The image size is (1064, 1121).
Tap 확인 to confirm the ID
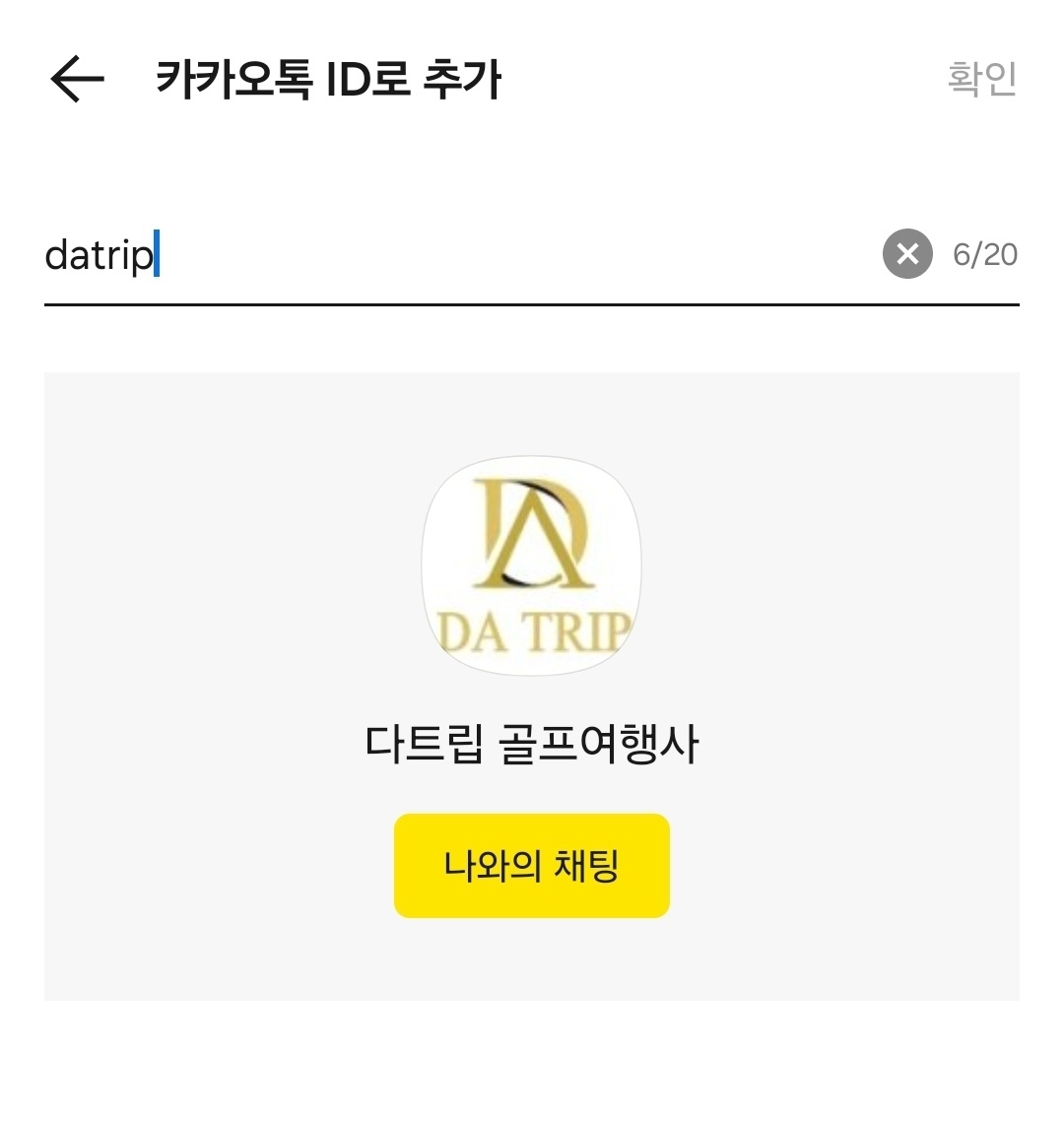point(981,79)
